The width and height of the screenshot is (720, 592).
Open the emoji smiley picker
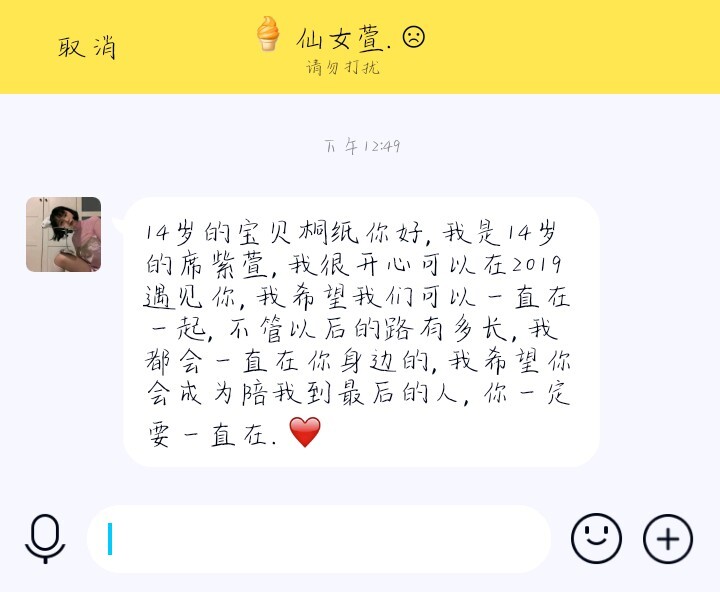[596, 539]
